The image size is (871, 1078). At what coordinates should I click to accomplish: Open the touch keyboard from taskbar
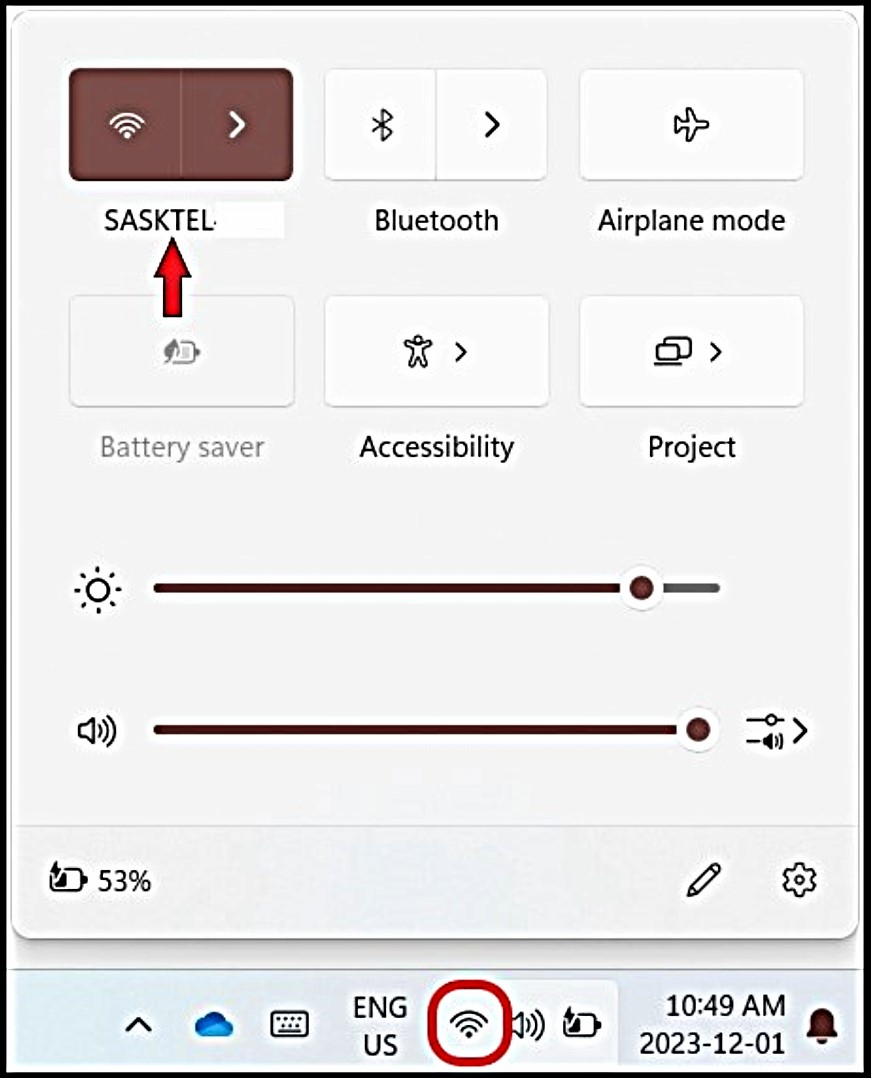point(290,1025)
